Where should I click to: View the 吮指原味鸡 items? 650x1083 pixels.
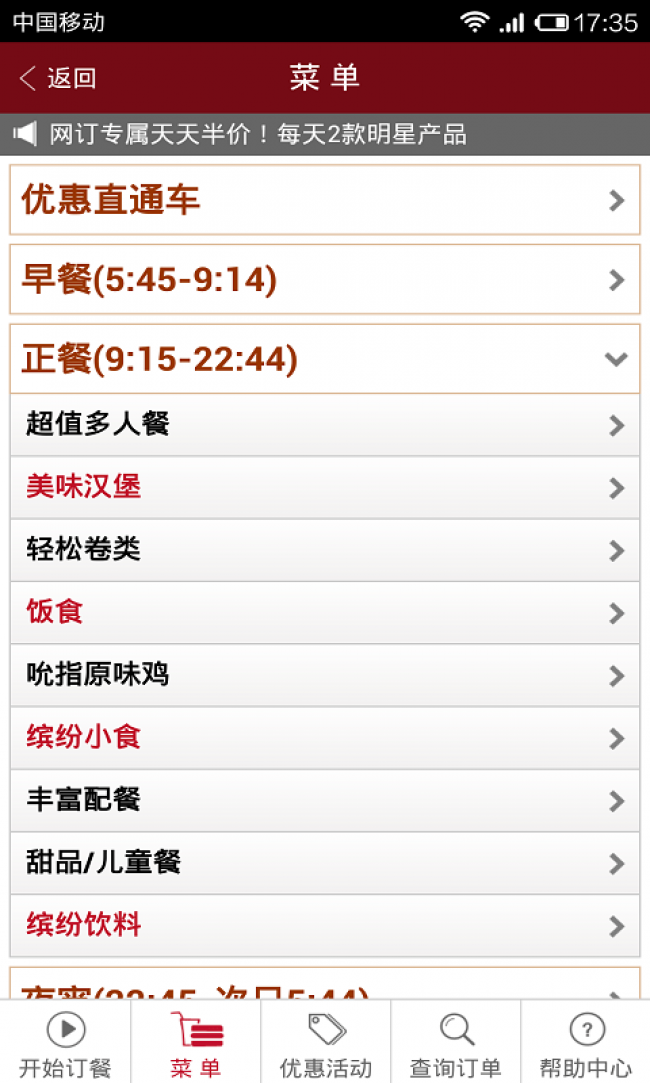click(x=325, y=675)
